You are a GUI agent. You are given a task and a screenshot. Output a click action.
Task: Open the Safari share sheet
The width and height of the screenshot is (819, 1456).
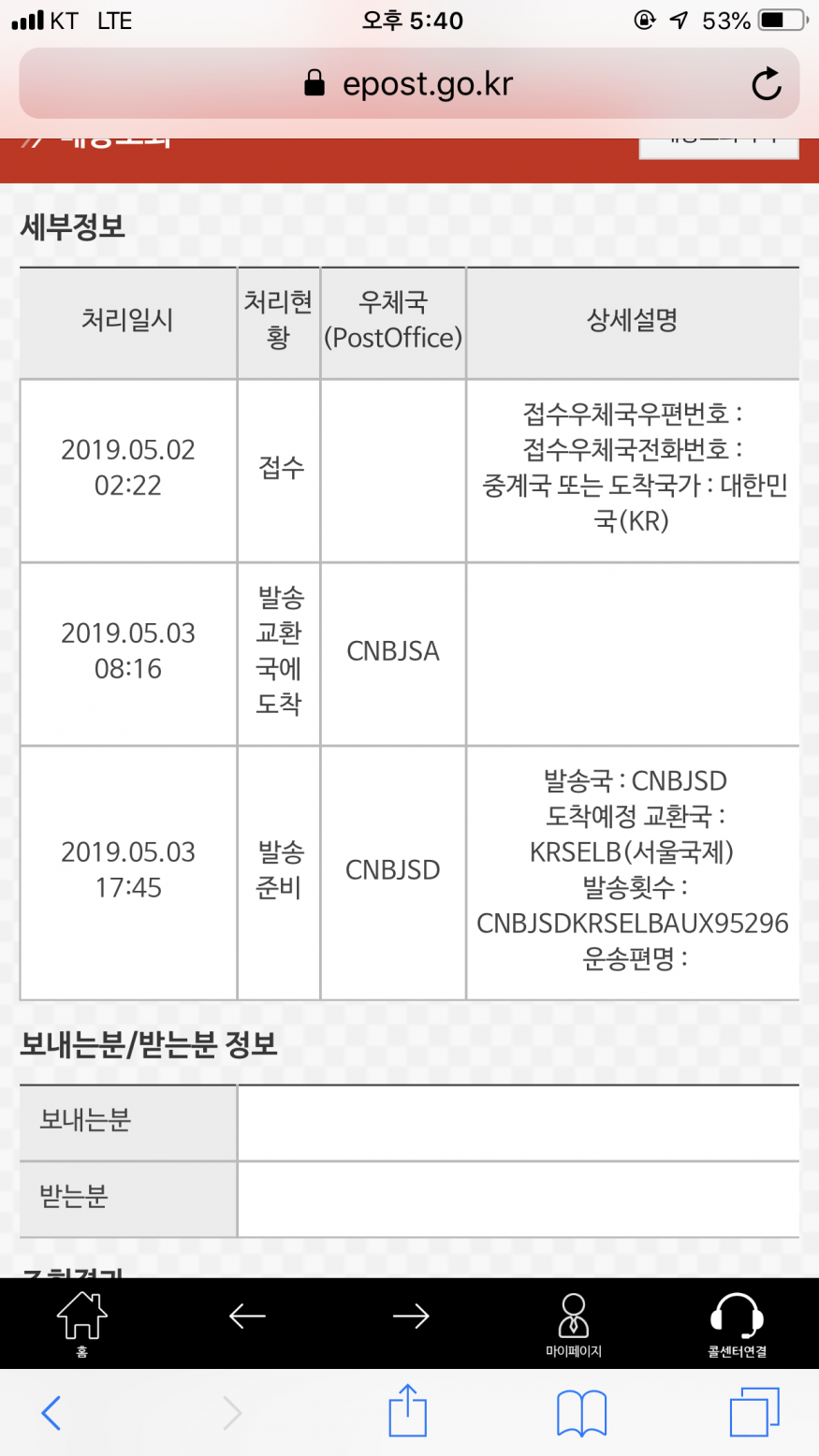[x=408, y=1410]
